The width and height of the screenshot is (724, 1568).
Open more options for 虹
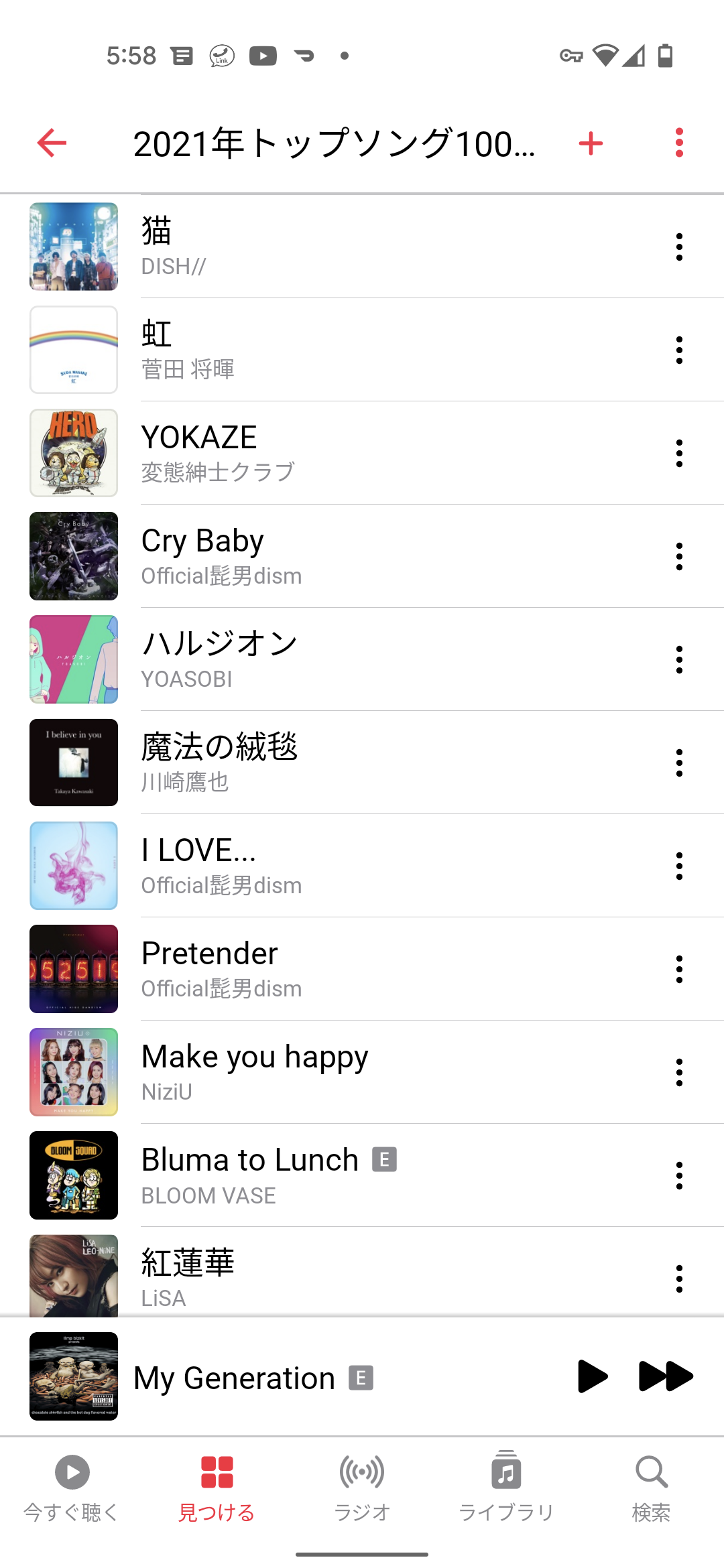(x=679, y=350)
